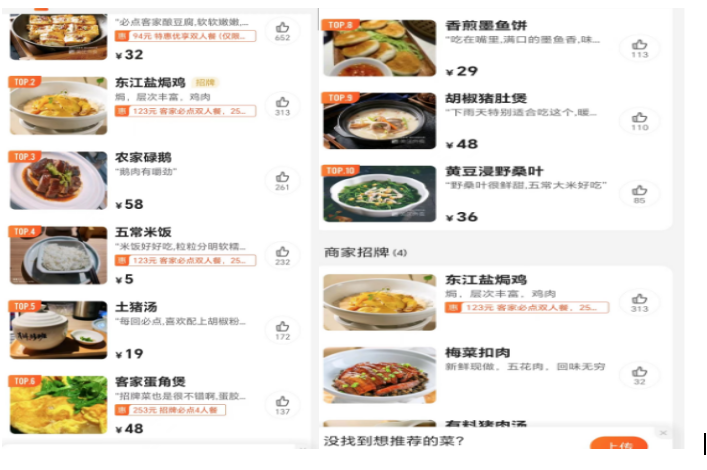Image resolution: width=707 pixels, height=470 pixels.
Task: Like the 黄豆浸野桑叶 dish
Action: tap(639, 192)
